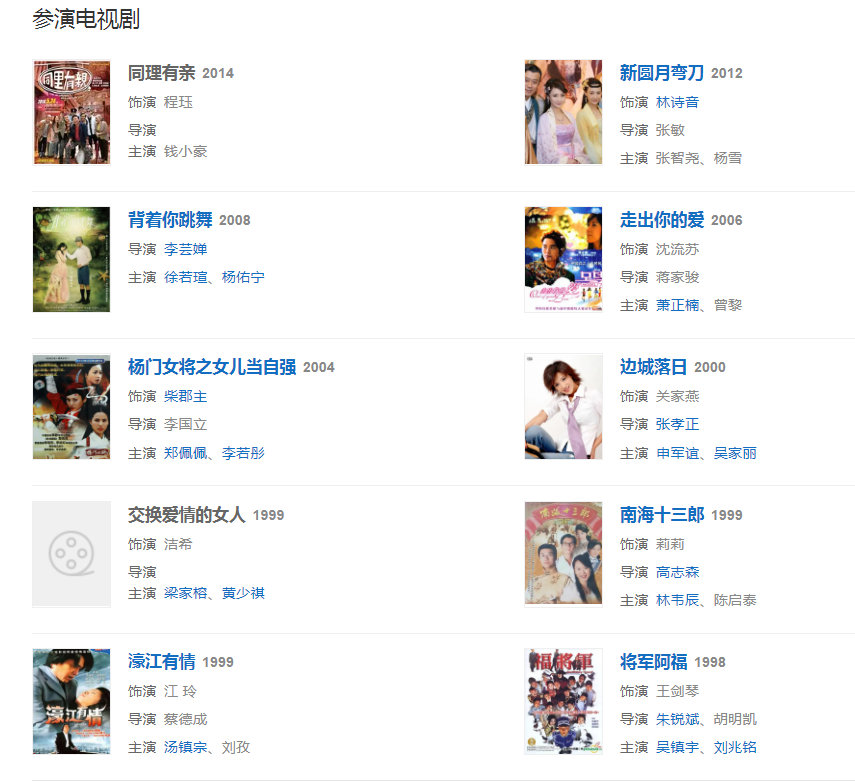Open the 将军阿福 title link
The width and height of the screenshot is (855, 782).
click(653, 662)
